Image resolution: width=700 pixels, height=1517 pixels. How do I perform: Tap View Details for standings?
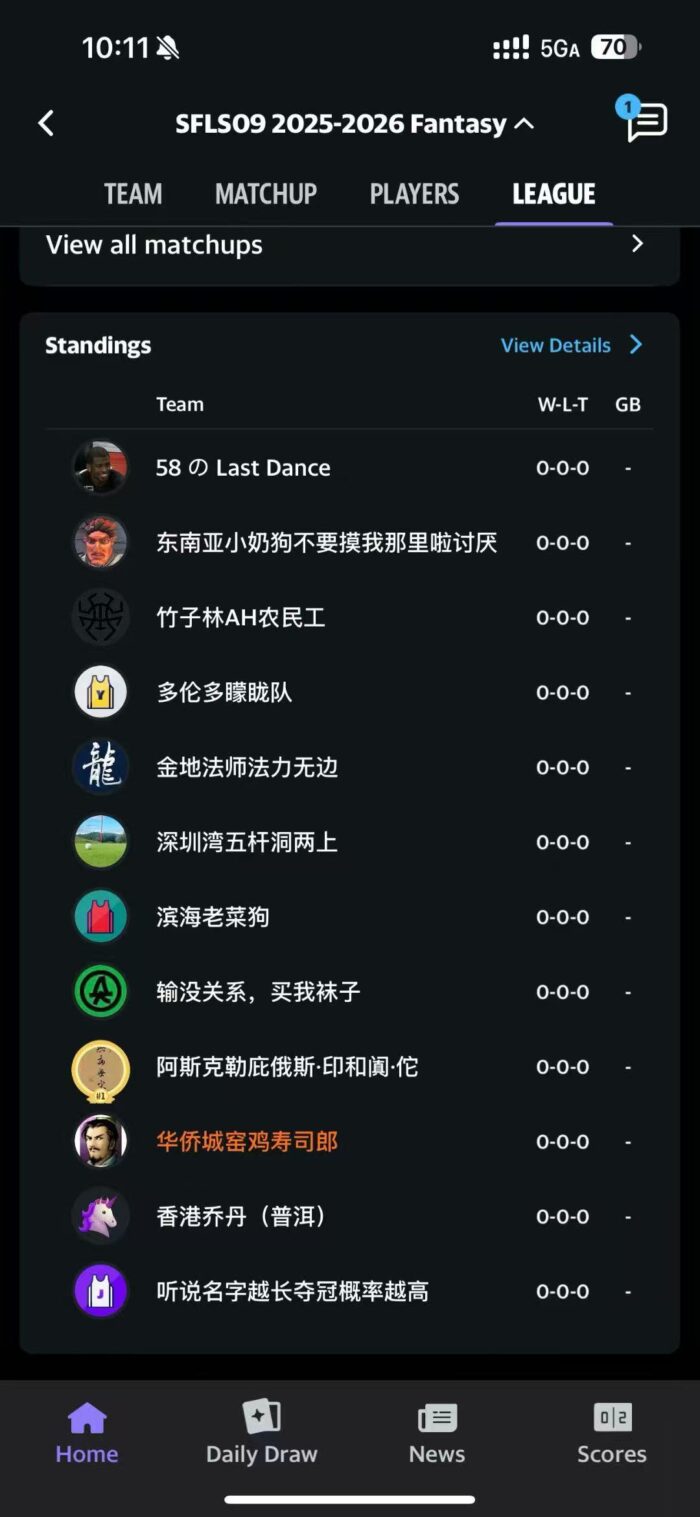pos(570,345)
